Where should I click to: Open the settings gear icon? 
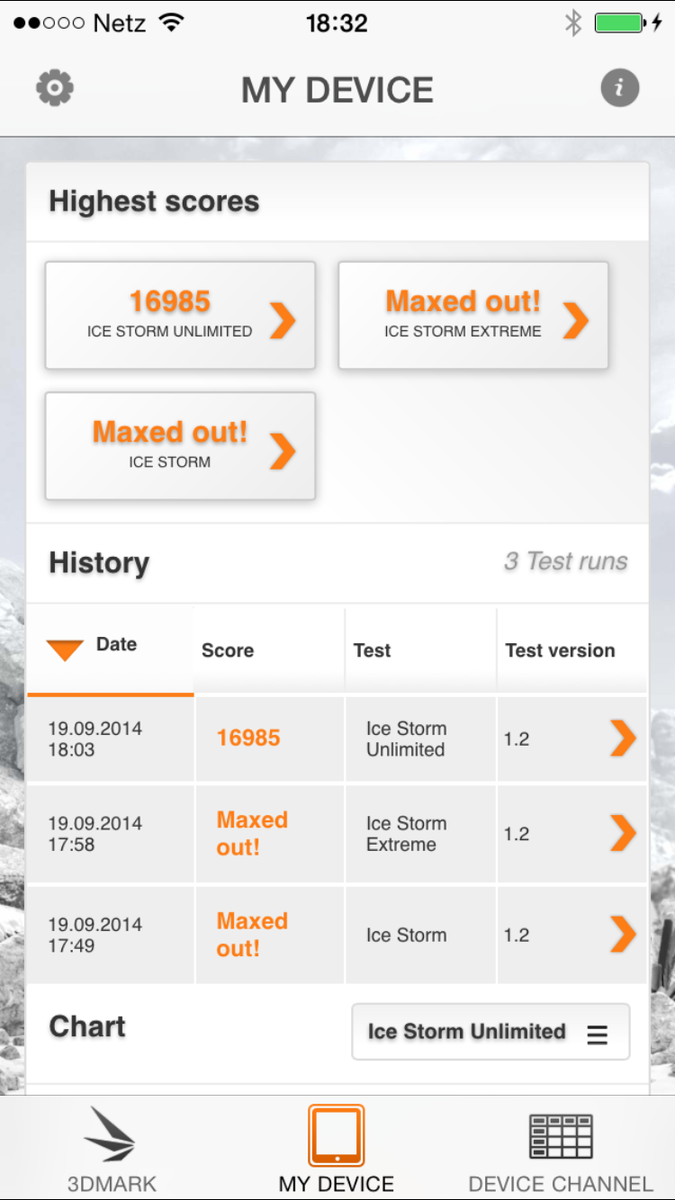tap(55, 89)
